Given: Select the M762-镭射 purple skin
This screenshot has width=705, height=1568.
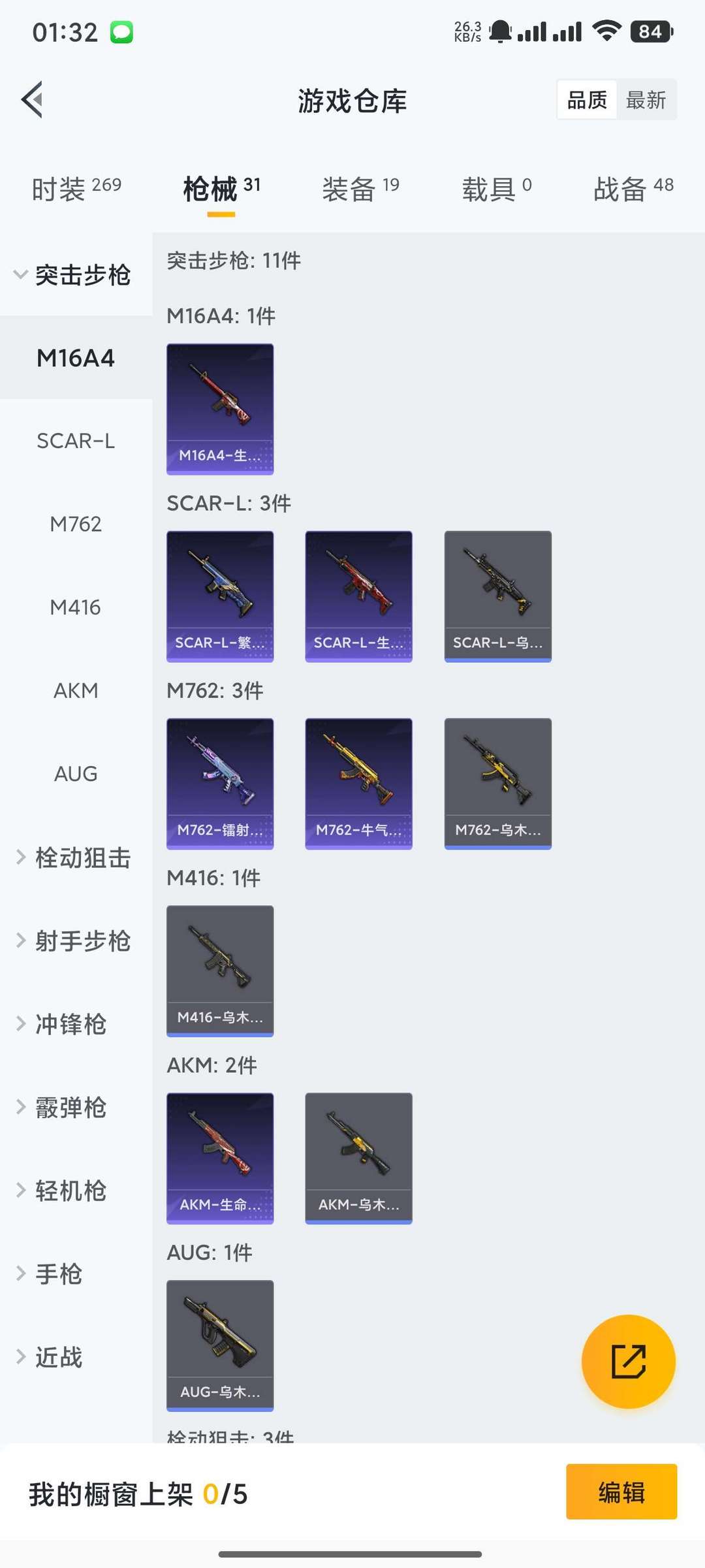Looking at the screenshot, I should click(219, 783).
